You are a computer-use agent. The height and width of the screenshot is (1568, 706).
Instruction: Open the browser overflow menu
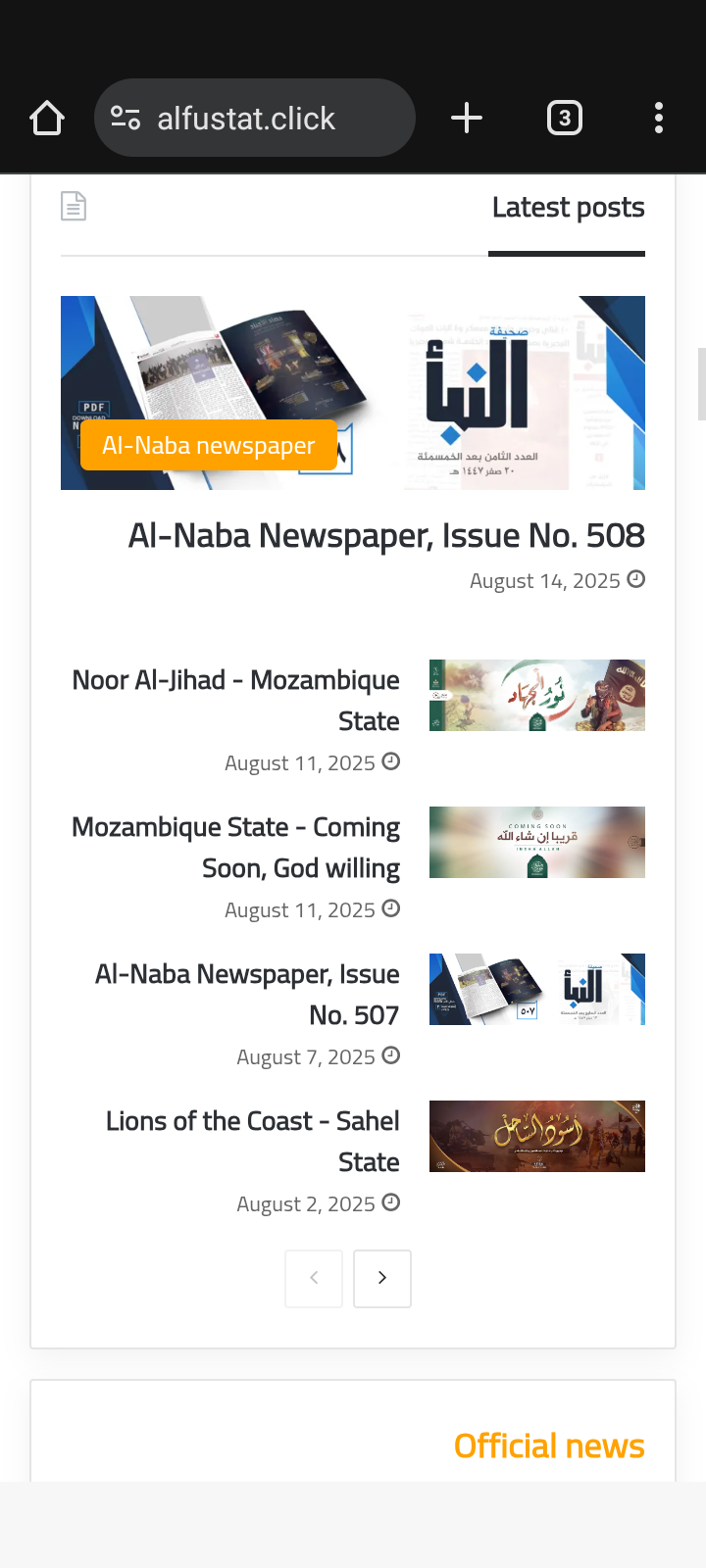[659, 119]
